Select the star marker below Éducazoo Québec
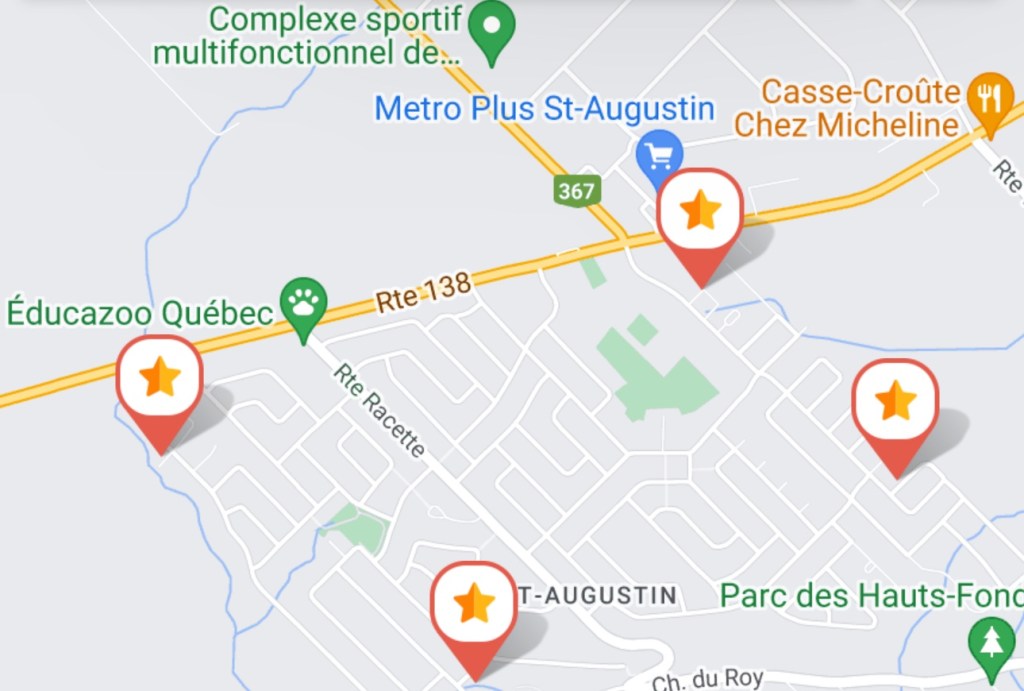Image resolution: width=1024 pixels, height=691 pixels. tap(160, 379)
